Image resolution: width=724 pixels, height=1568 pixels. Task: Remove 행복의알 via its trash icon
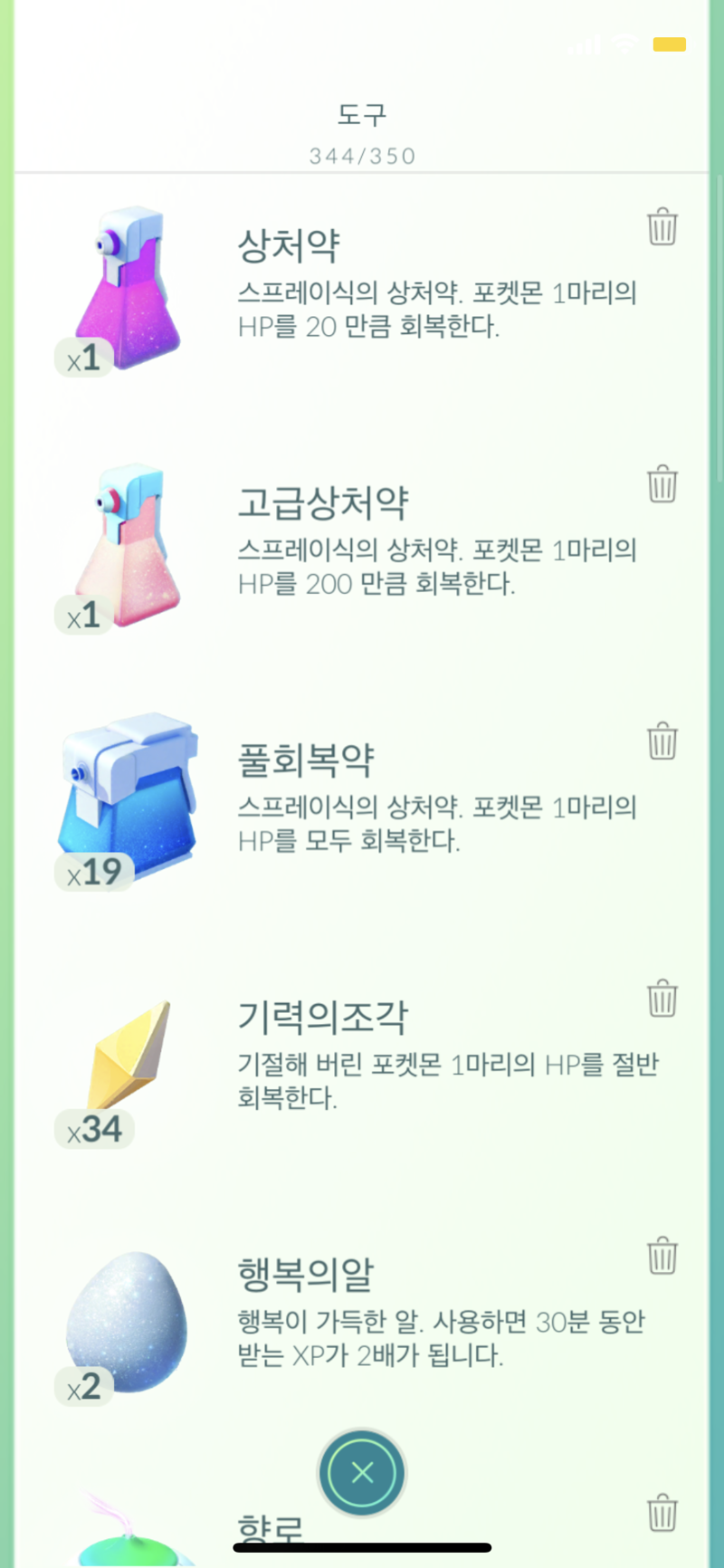click(x=662, y=1256)
